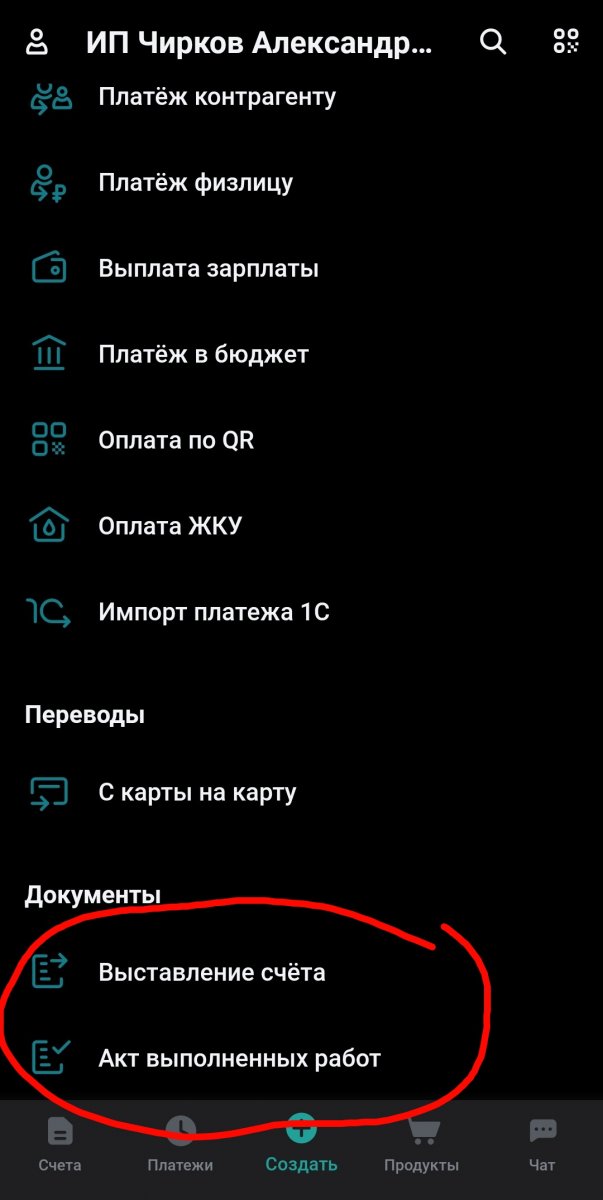Image resolution: width=603 pixels, height=1200 pixels.
Task: Open Выплата зарплаты
Action: coord(208,269)
